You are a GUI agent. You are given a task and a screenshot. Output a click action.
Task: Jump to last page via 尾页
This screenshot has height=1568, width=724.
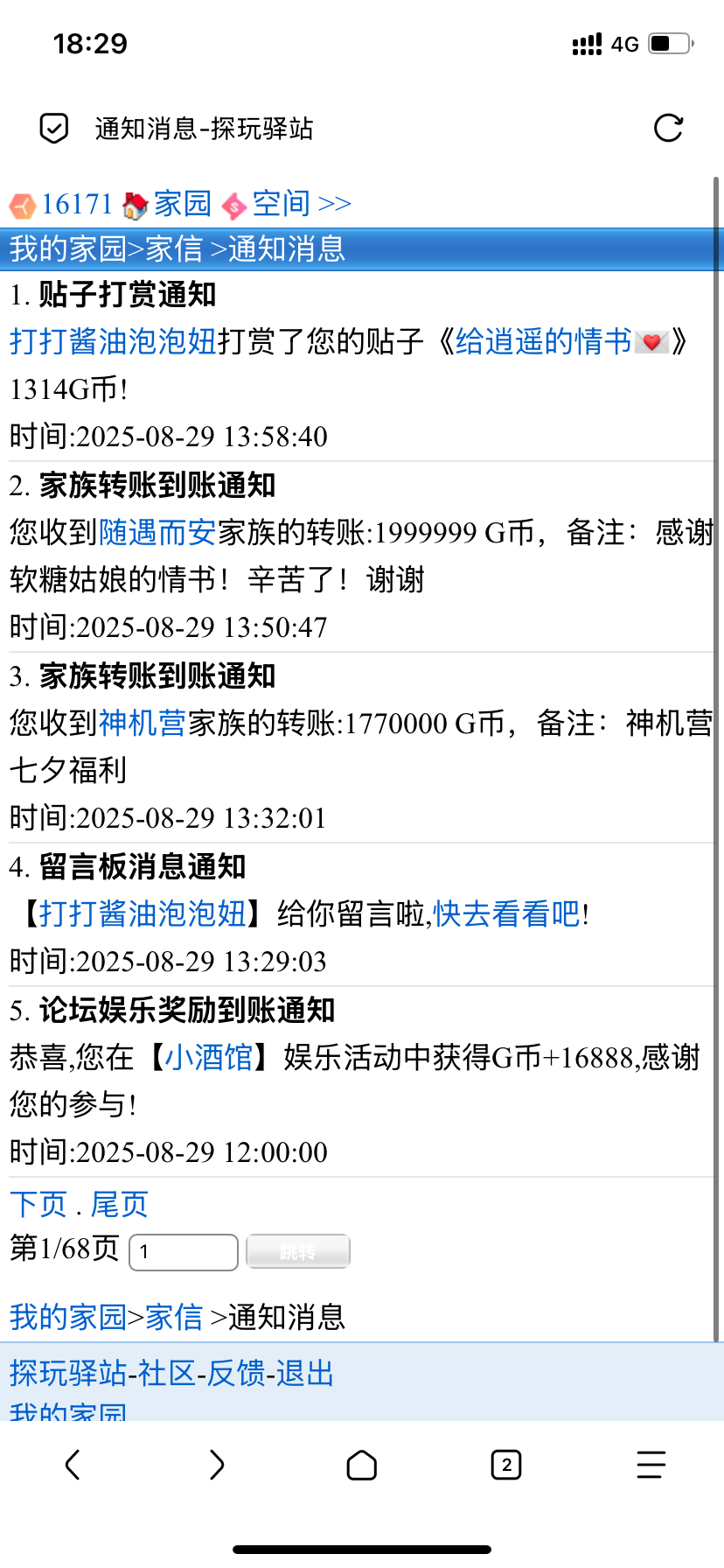tap(119, 1204)
